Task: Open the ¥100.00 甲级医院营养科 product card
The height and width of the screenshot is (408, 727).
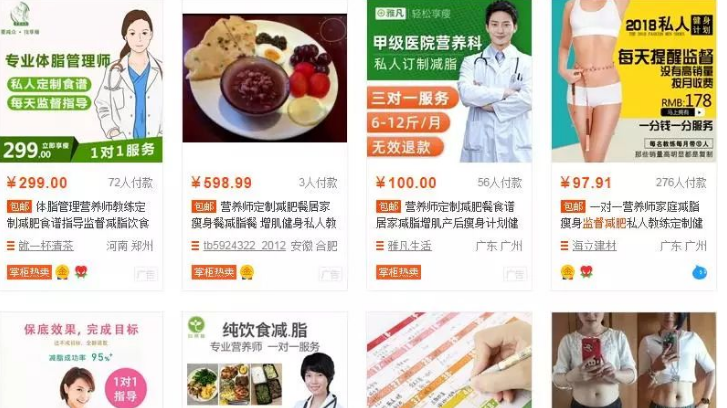Action: point(449,82)
